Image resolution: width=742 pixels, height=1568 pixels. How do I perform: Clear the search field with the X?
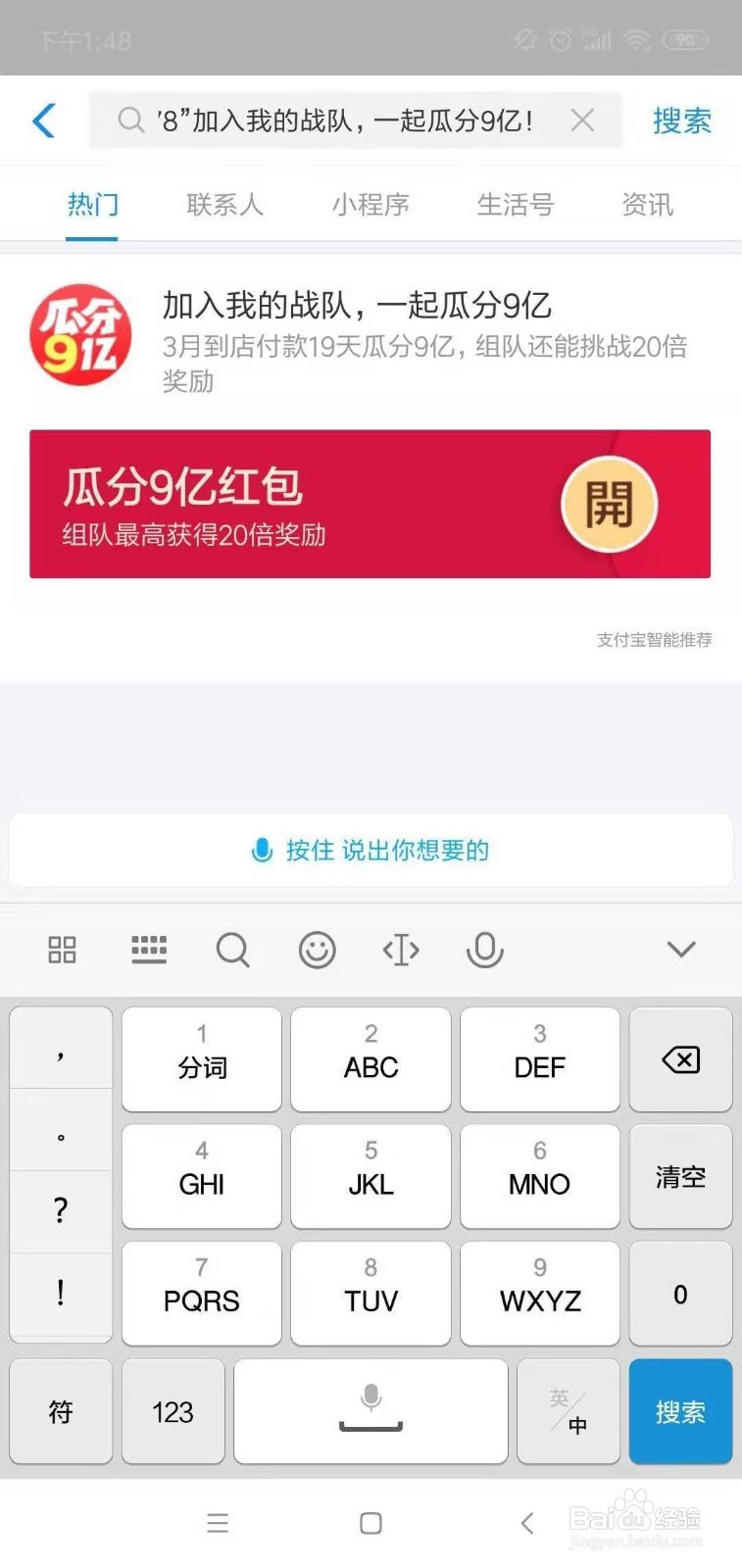click(582, 120)
